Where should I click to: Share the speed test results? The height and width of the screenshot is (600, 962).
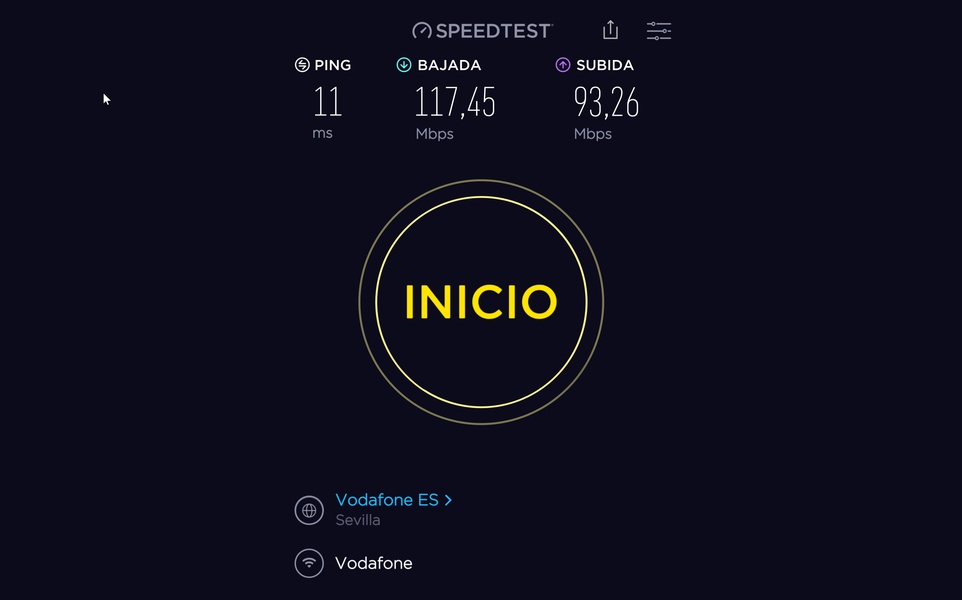click(x=611, y=30)
